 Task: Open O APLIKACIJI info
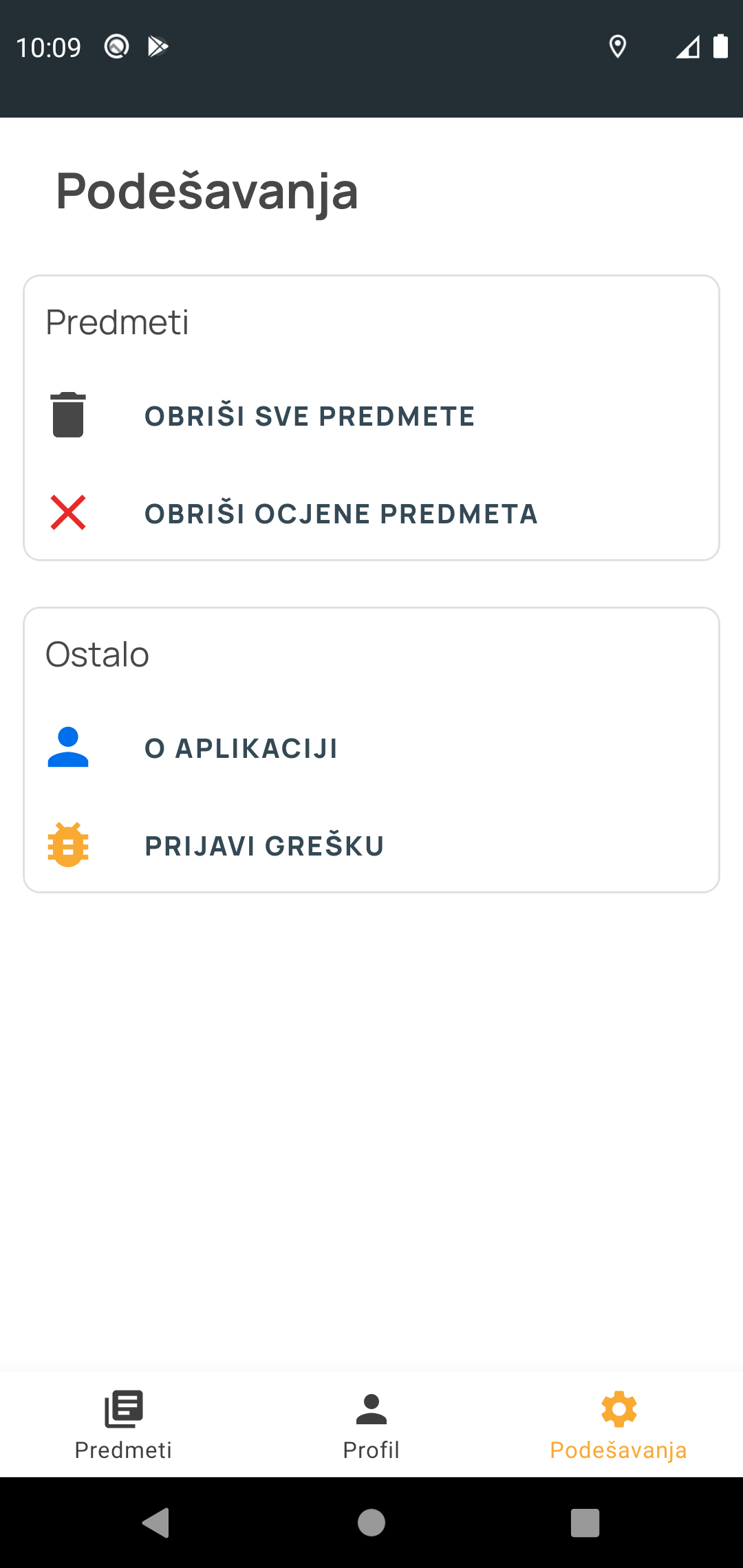241,748
